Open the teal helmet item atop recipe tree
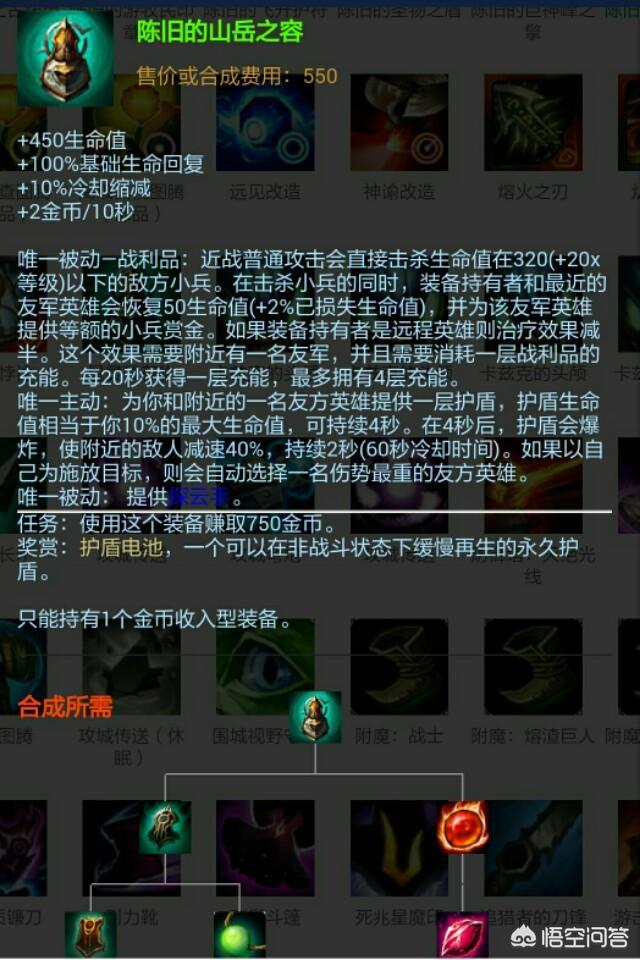640x960 pixels. click(315, 717)
